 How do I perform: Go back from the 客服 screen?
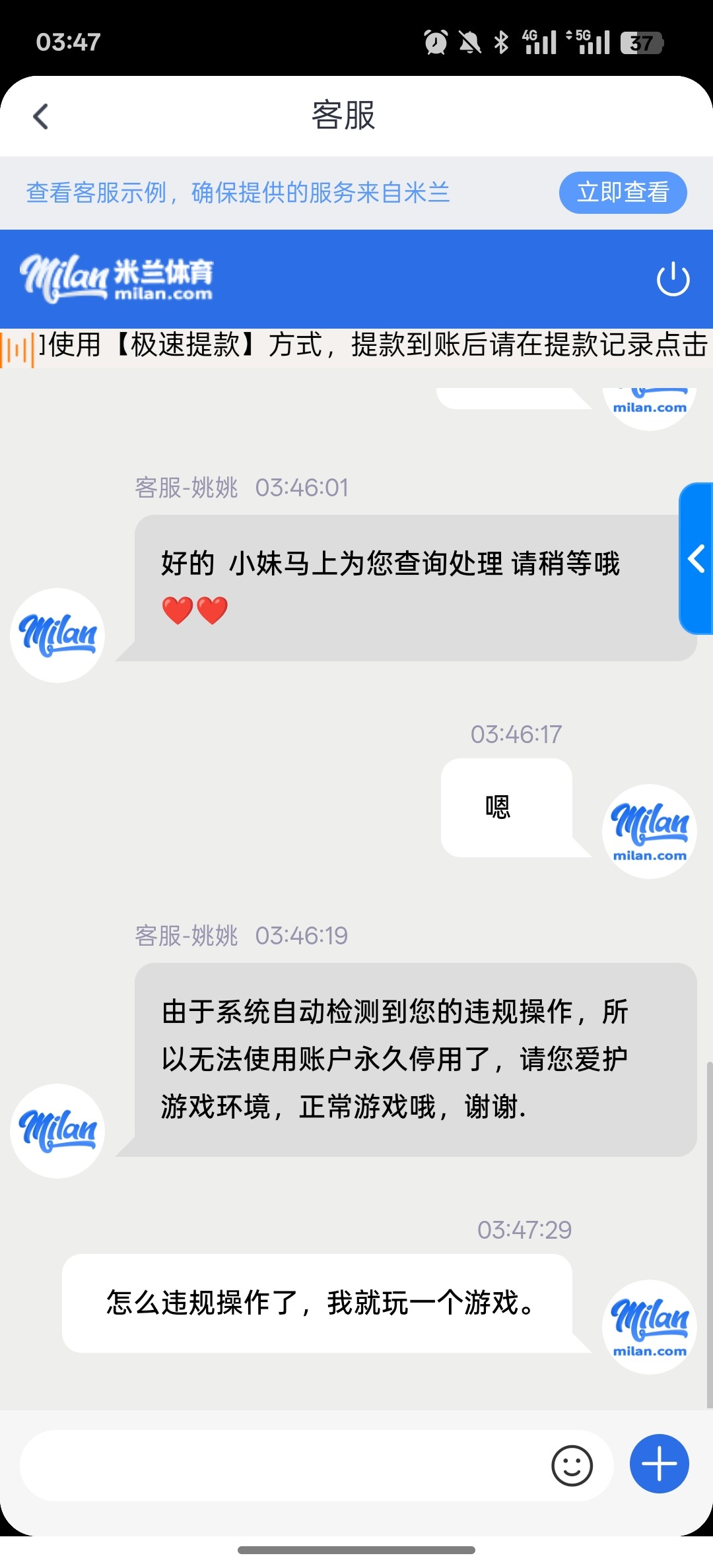41,117
